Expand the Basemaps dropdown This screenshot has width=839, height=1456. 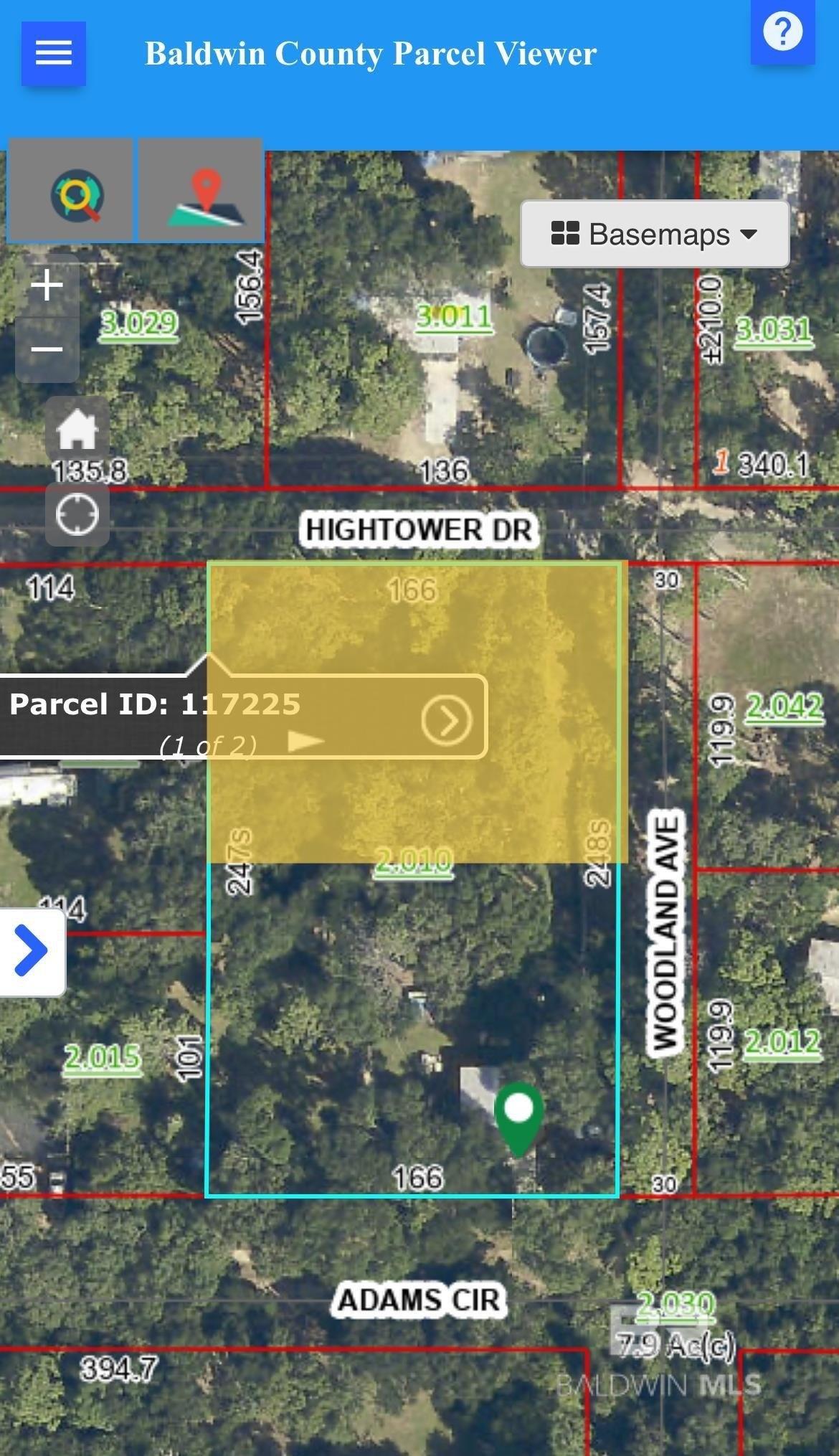click(x=655, y=235)
